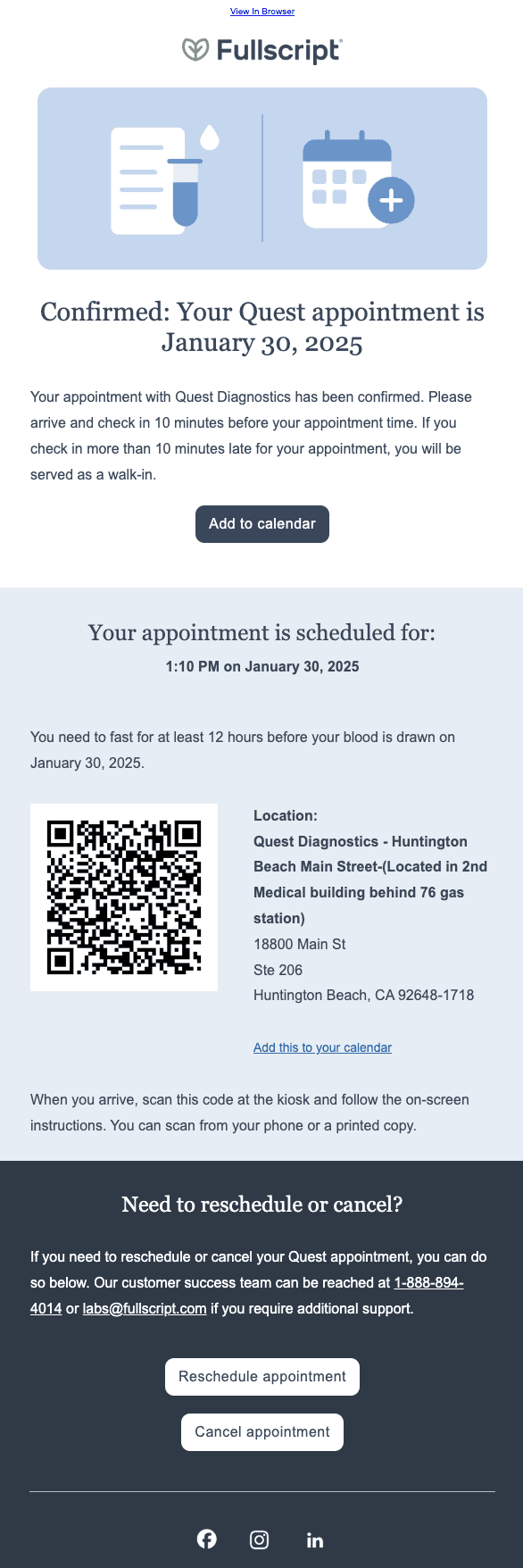Screen dimensions: 523x1568
Task: Email labs@fullscript.com for support
Action: (145, 1308)
